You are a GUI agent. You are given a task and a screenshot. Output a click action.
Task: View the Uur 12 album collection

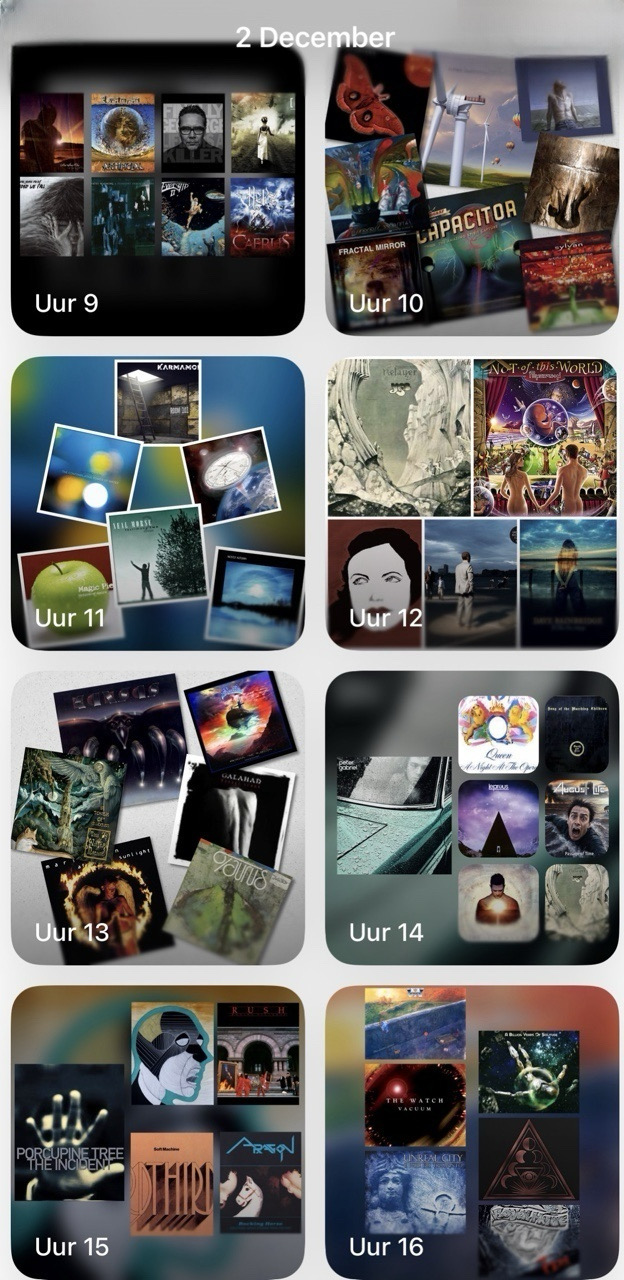pos(471,503)
